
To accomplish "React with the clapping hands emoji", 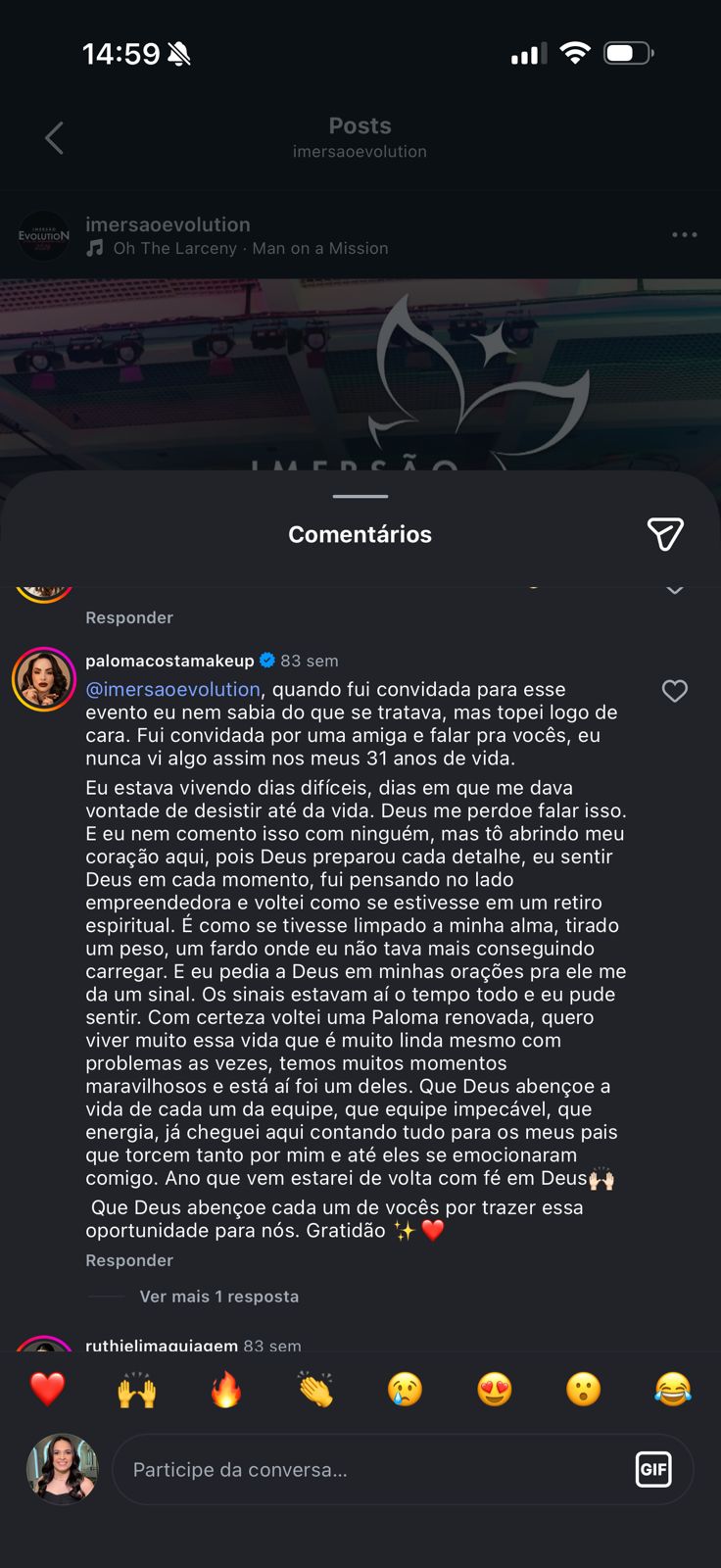I will (x=315, y=1390).
